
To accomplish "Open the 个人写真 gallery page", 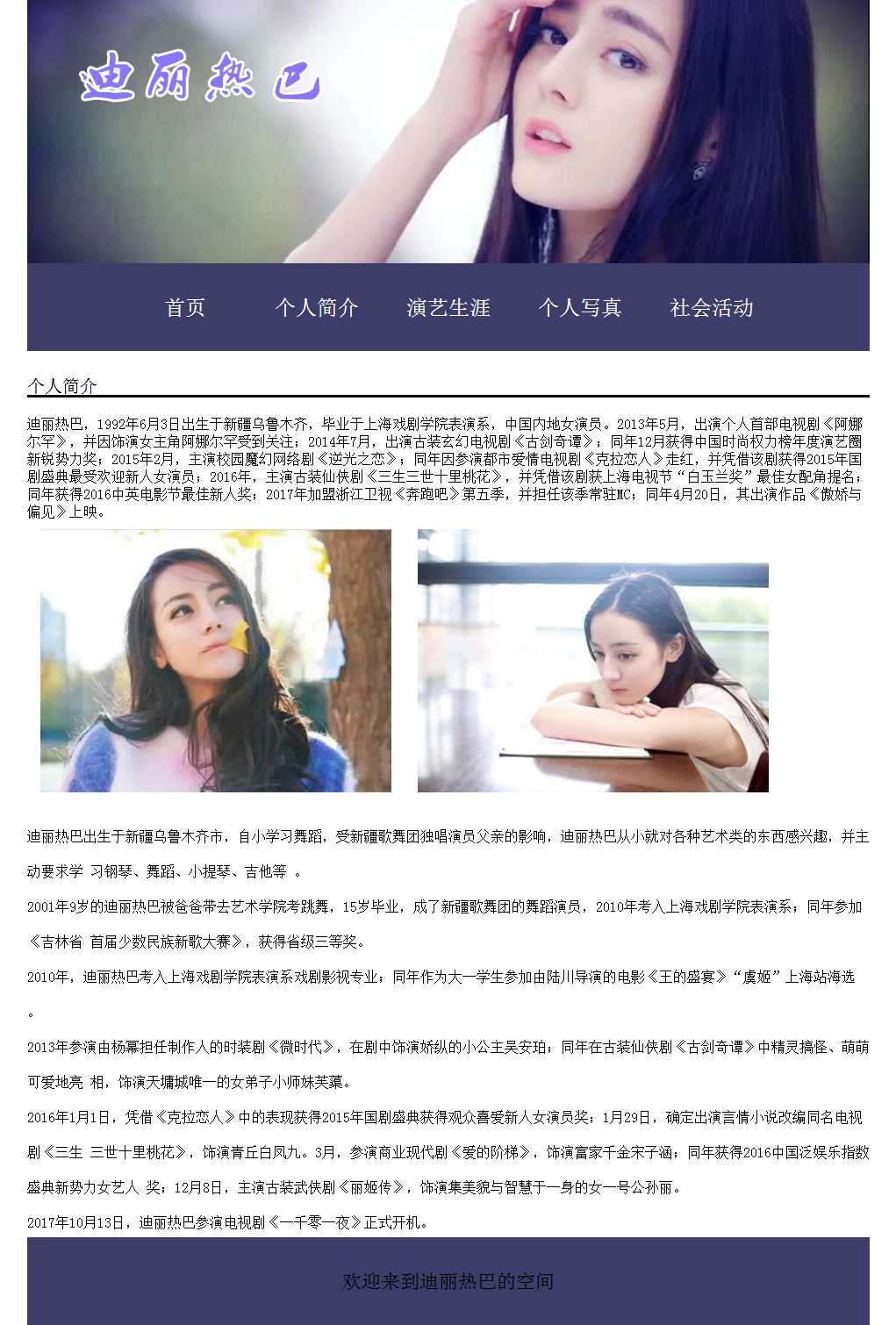I will 580,308.
